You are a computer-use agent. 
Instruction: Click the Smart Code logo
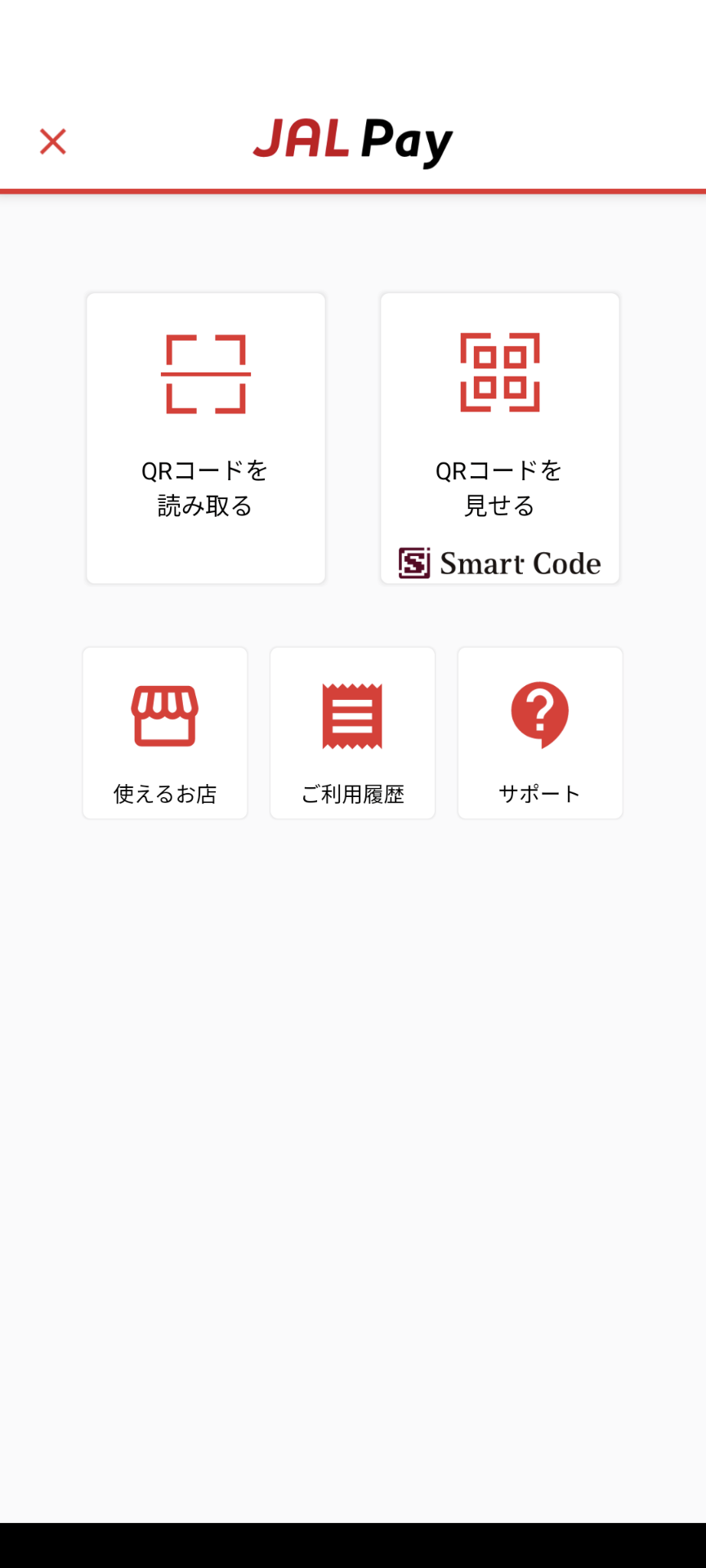tap(500, 563)
